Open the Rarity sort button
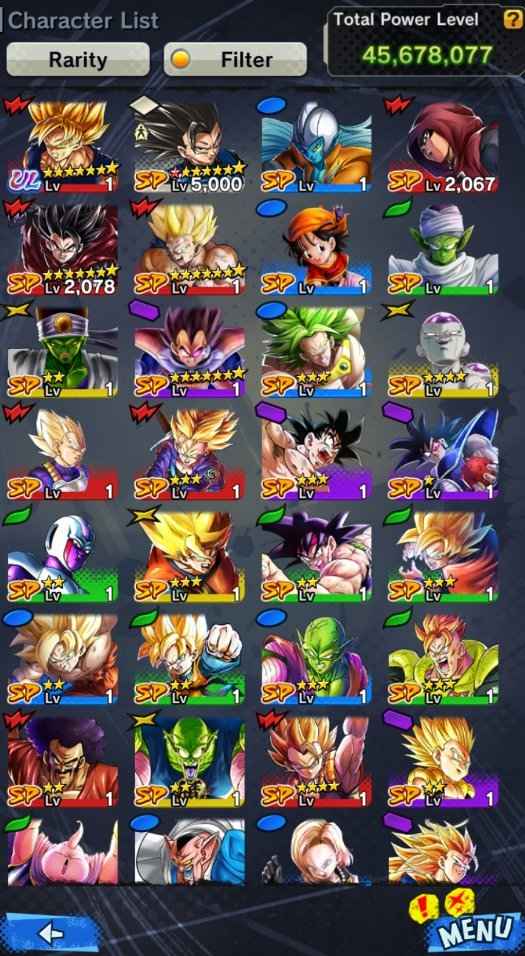Viewport: 525px width, 956px height. [77, 59]
